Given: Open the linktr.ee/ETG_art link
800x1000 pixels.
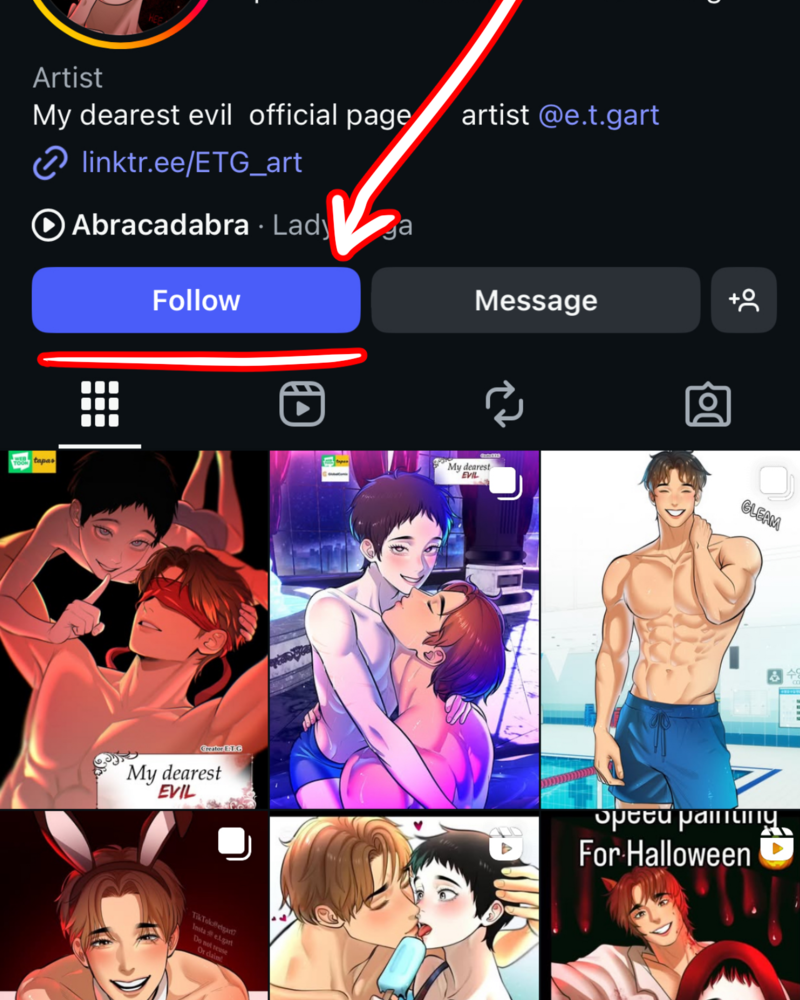Looking at the screenshot, I should click(190, 162).
